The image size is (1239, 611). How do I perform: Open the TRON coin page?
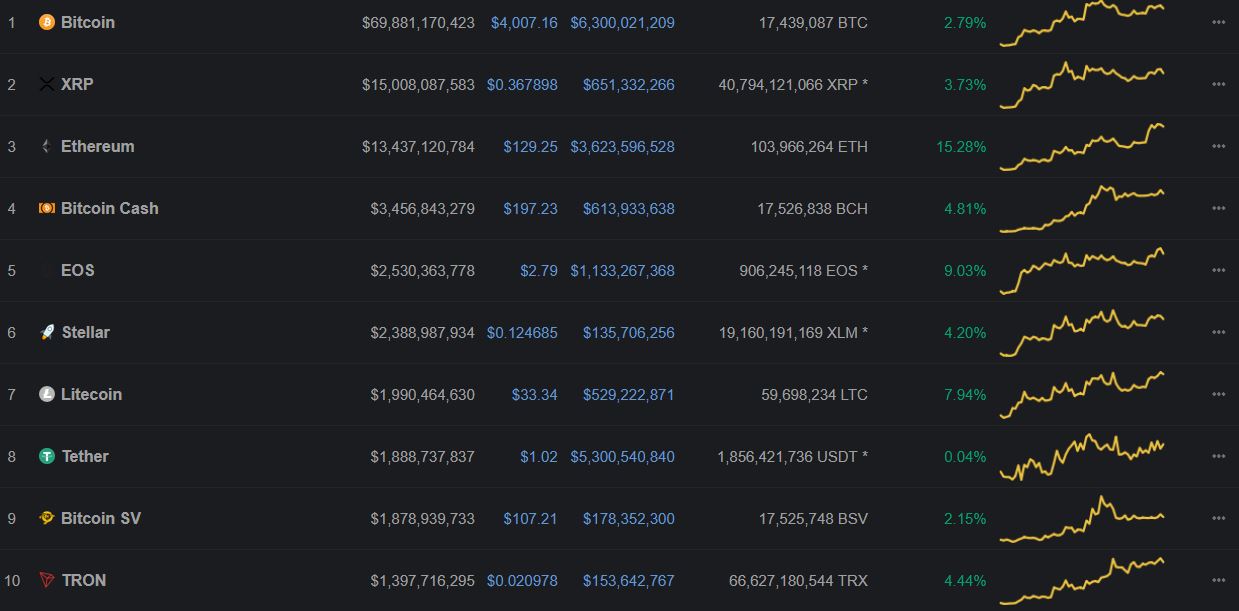pos(83,580)
